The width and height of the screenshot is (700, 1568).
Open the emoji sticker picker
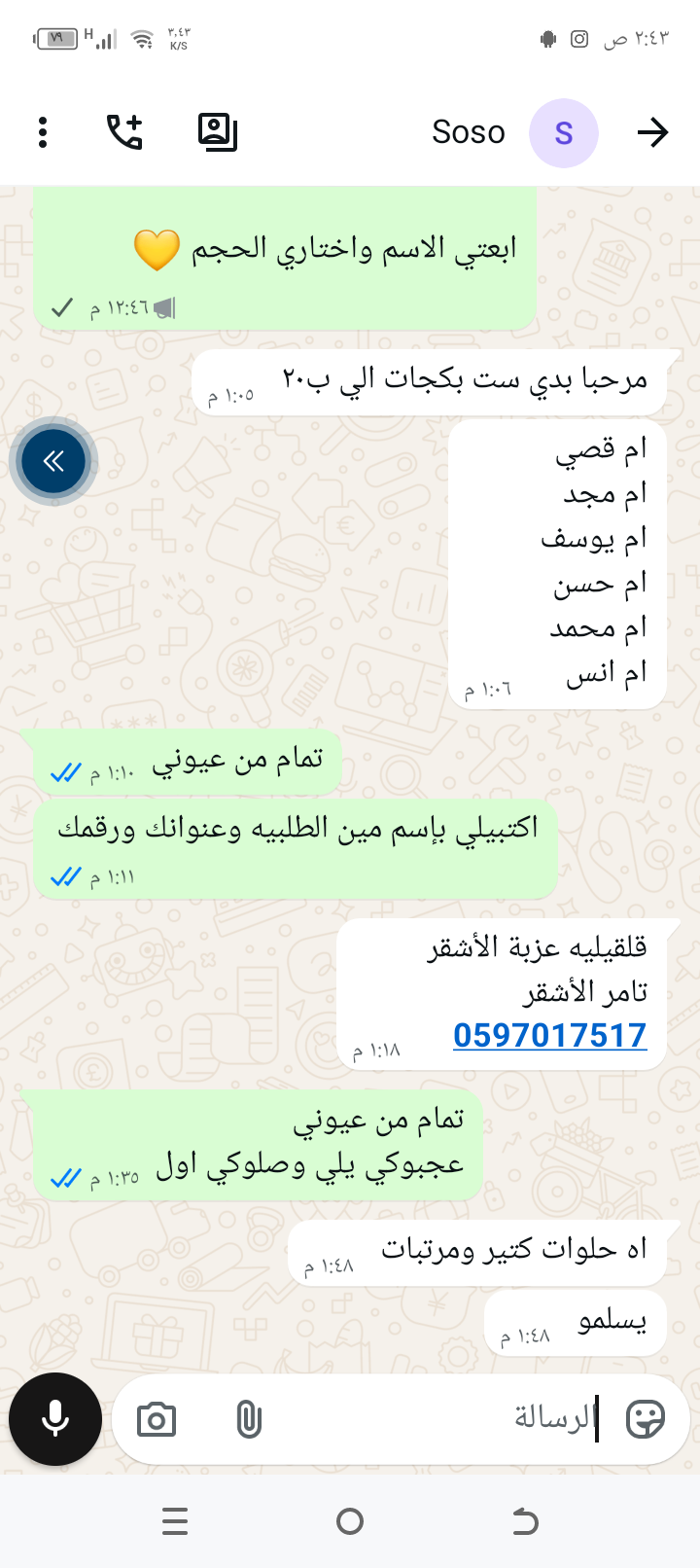[645, 1419]
